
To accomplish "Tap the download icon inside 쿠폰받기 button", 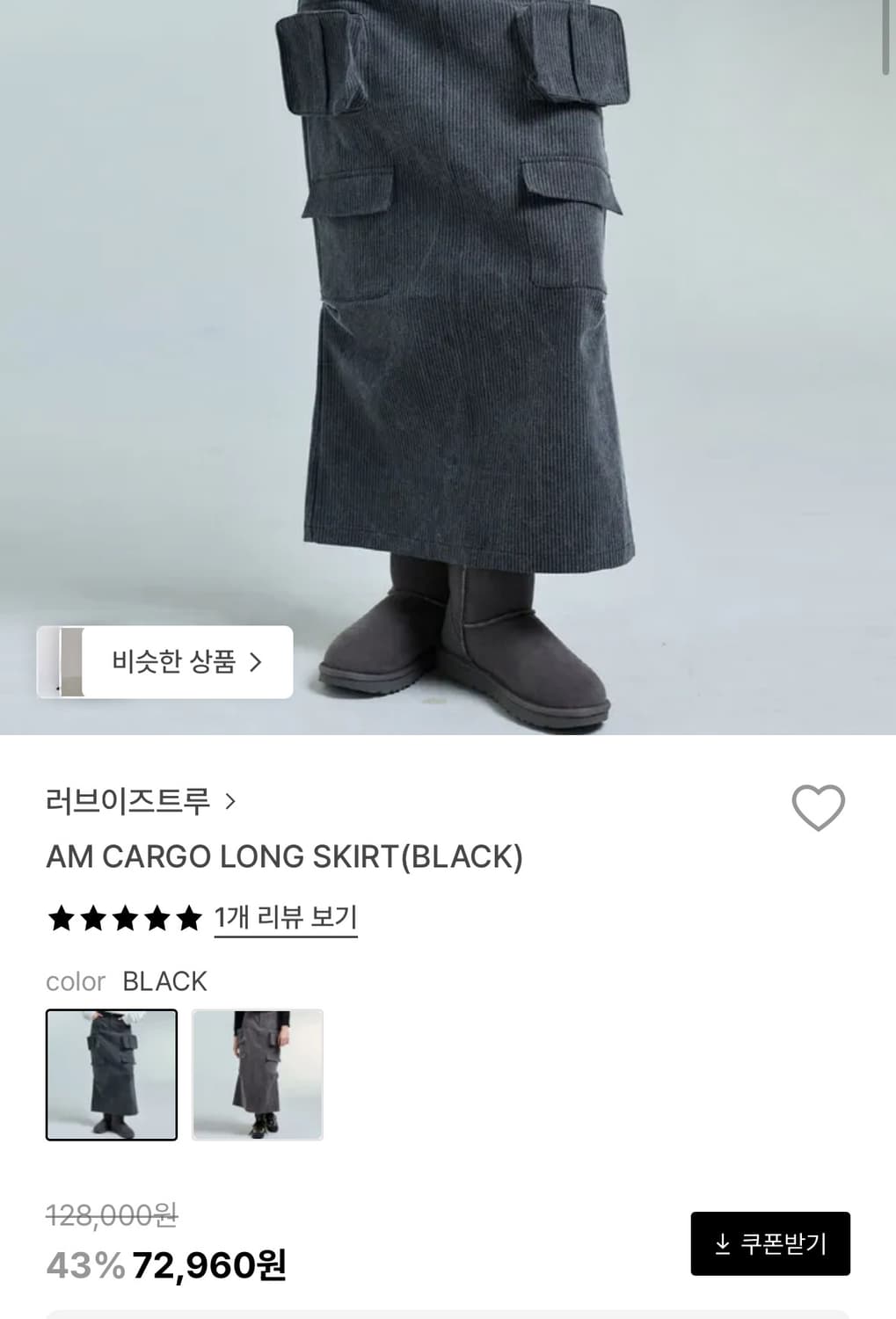I will 723,1245.
